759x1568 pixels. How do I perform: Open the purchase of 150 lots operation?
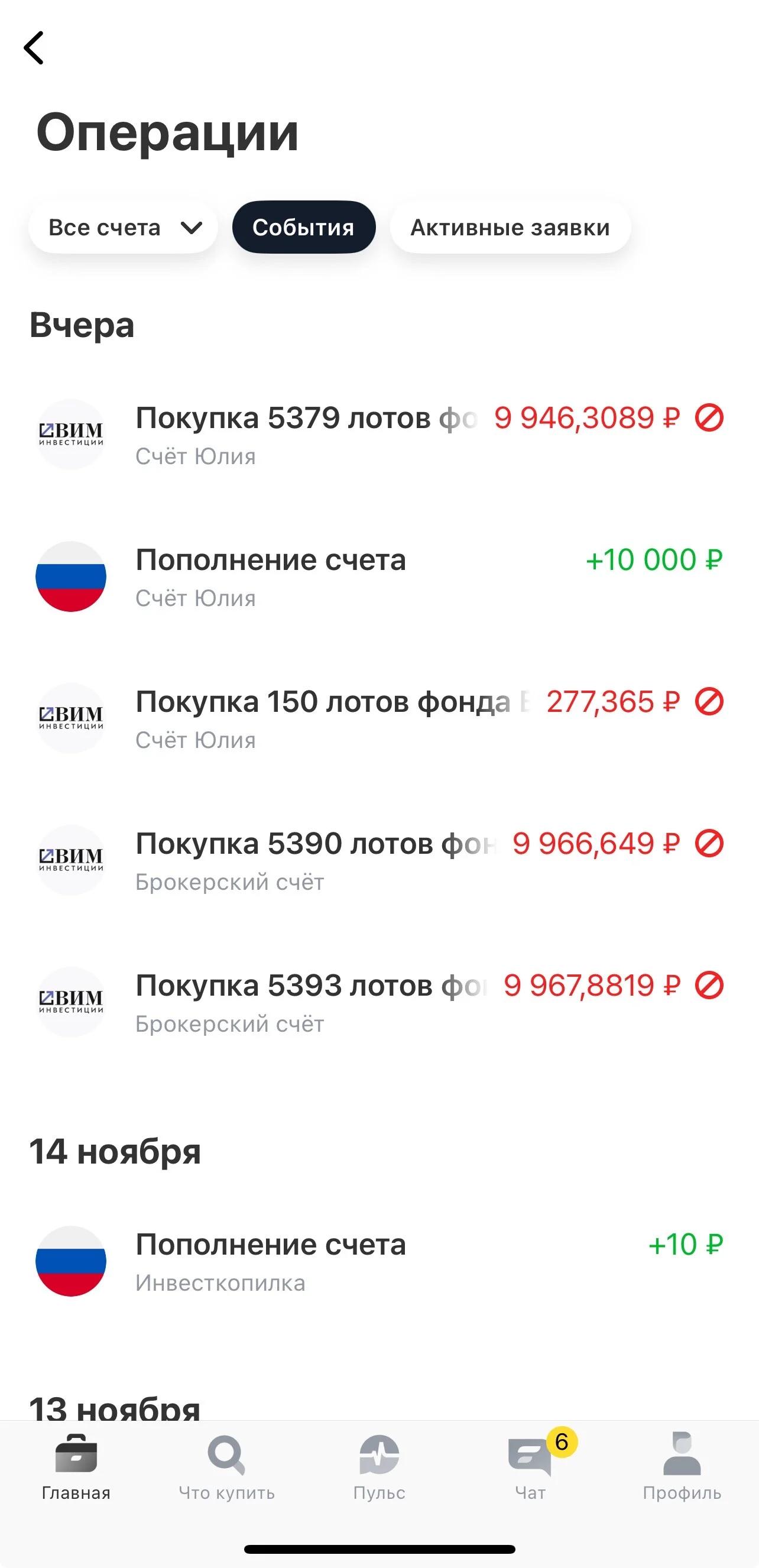379,718
